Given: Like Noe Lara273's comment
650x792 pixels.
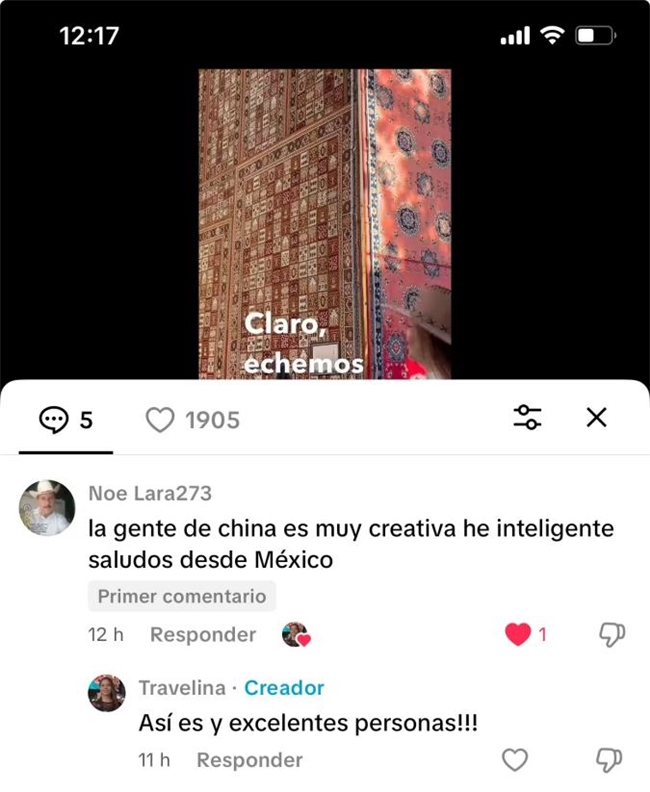Looking at the screenshot, I should (x=517, y=634).
